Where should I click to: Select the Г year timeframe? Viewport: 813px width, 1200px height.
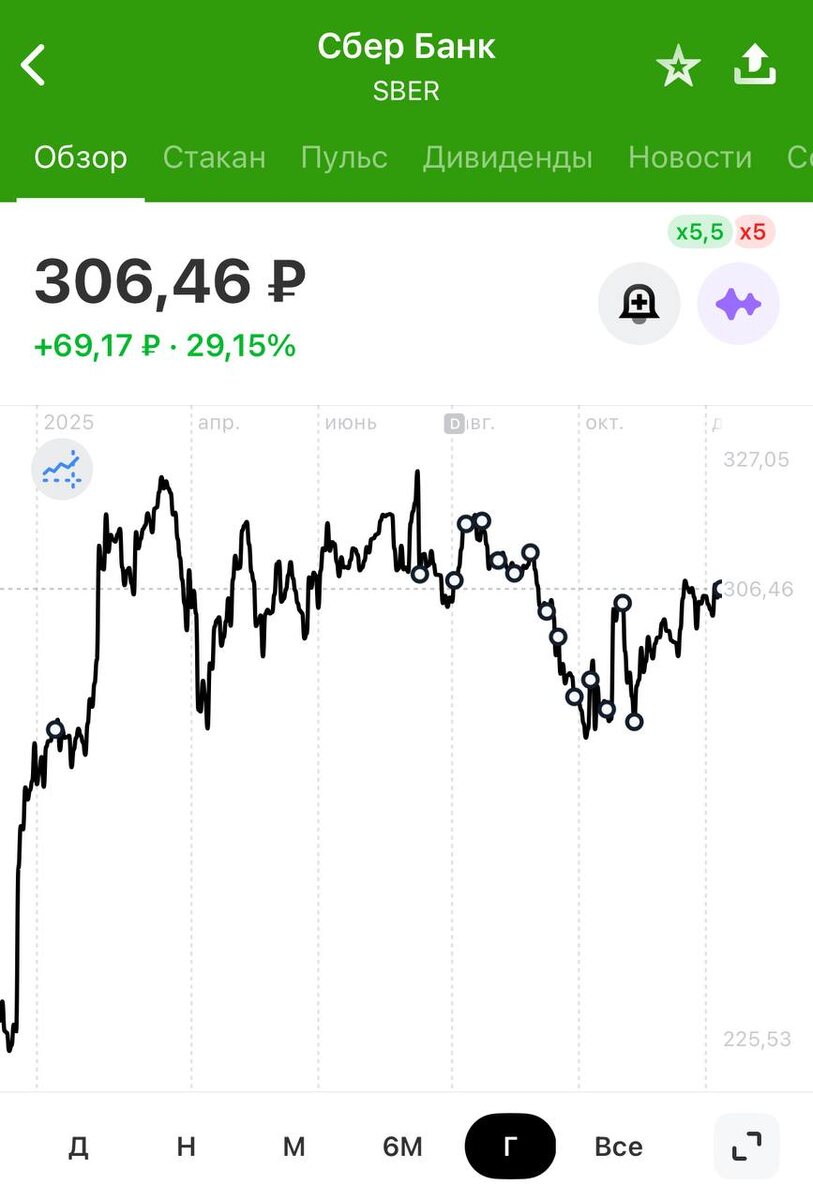click(x=510, y=1146)
